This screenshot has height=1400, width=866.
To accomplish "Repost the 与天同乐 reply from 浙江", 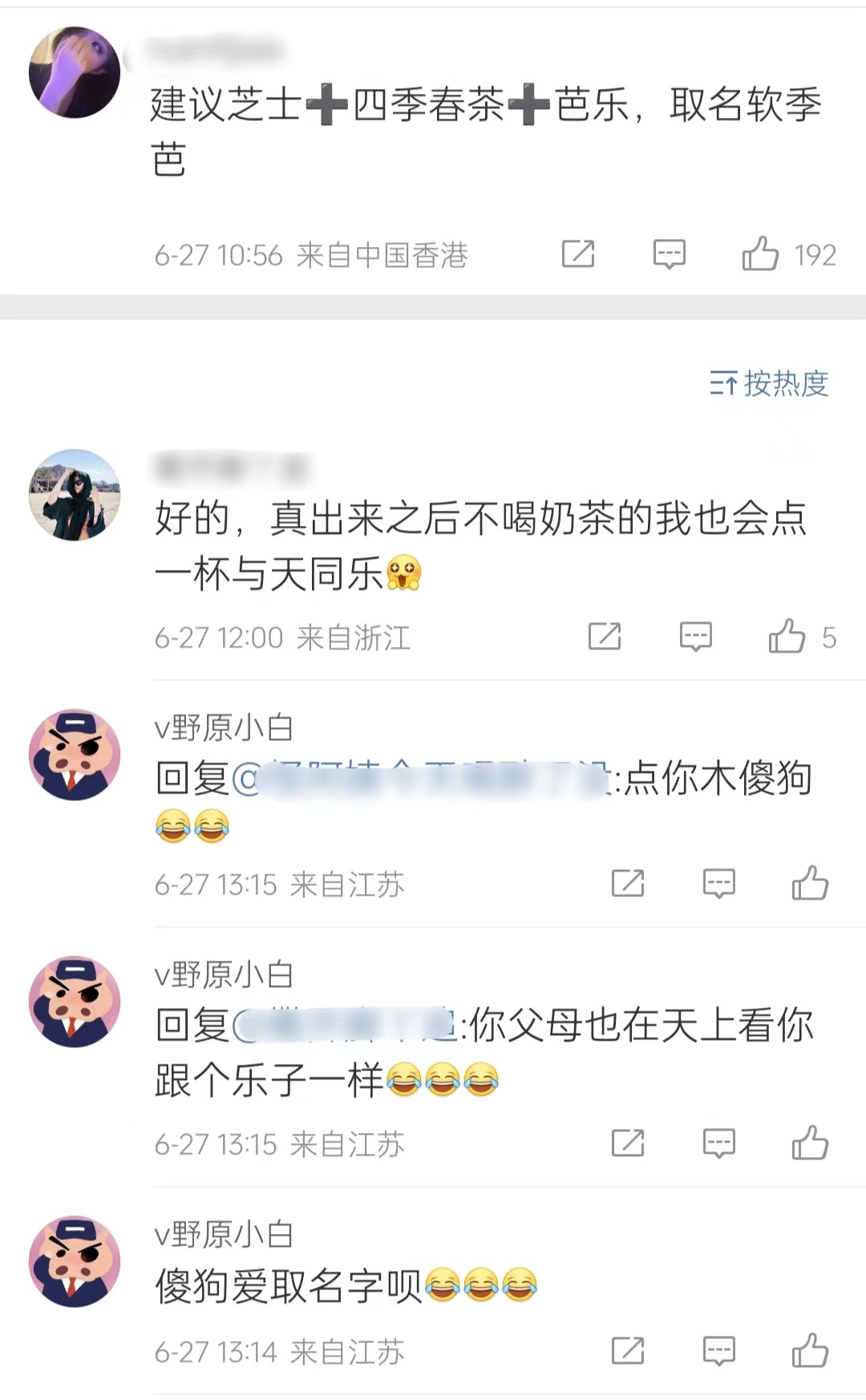I will [605, 637].
